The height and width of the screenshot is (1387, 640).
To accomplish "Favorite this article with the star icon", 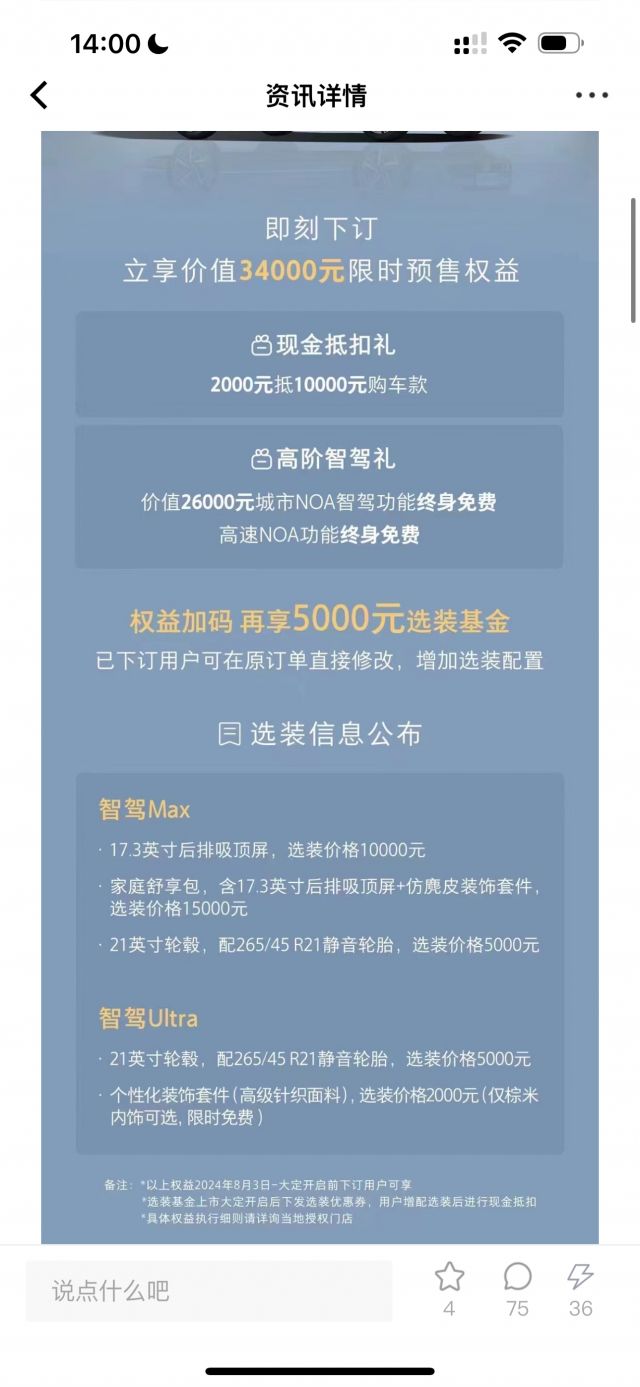I will coord(449,1277).
